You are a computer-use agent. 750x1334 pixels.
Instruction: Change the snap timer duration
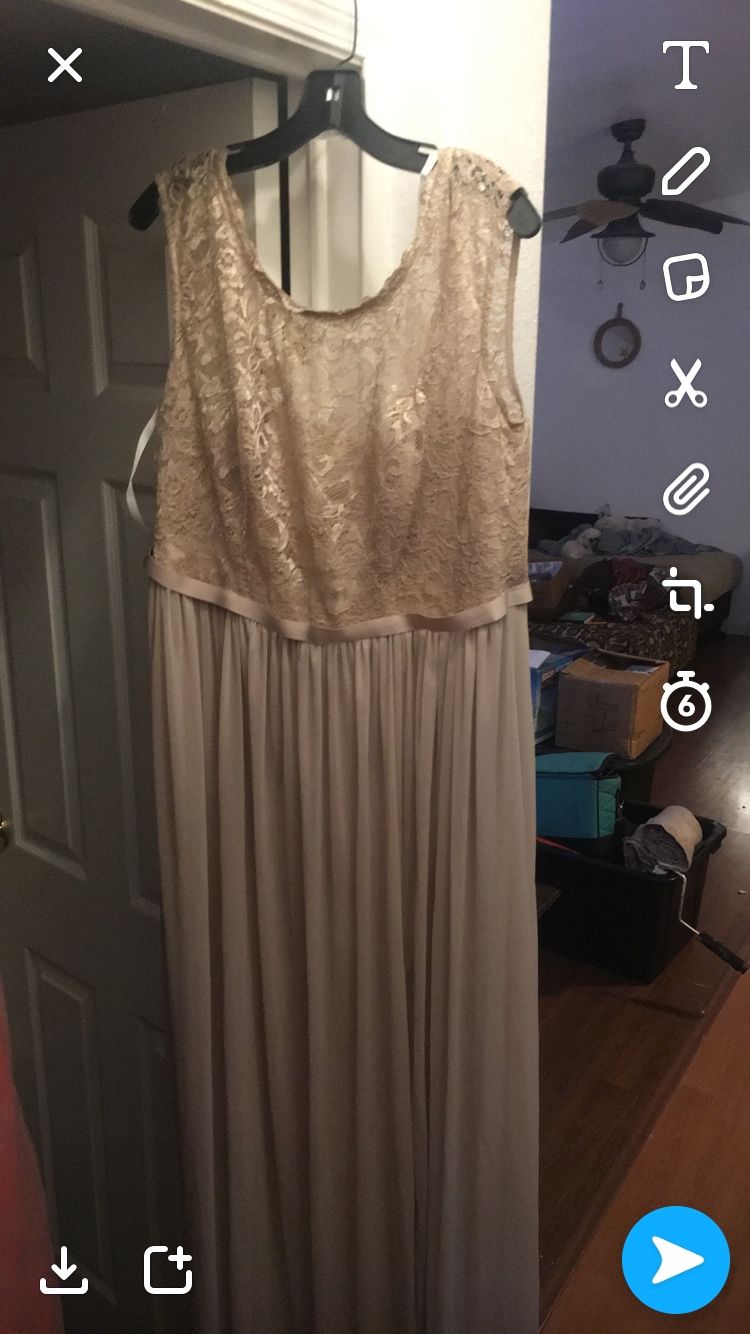pos(686,704)
